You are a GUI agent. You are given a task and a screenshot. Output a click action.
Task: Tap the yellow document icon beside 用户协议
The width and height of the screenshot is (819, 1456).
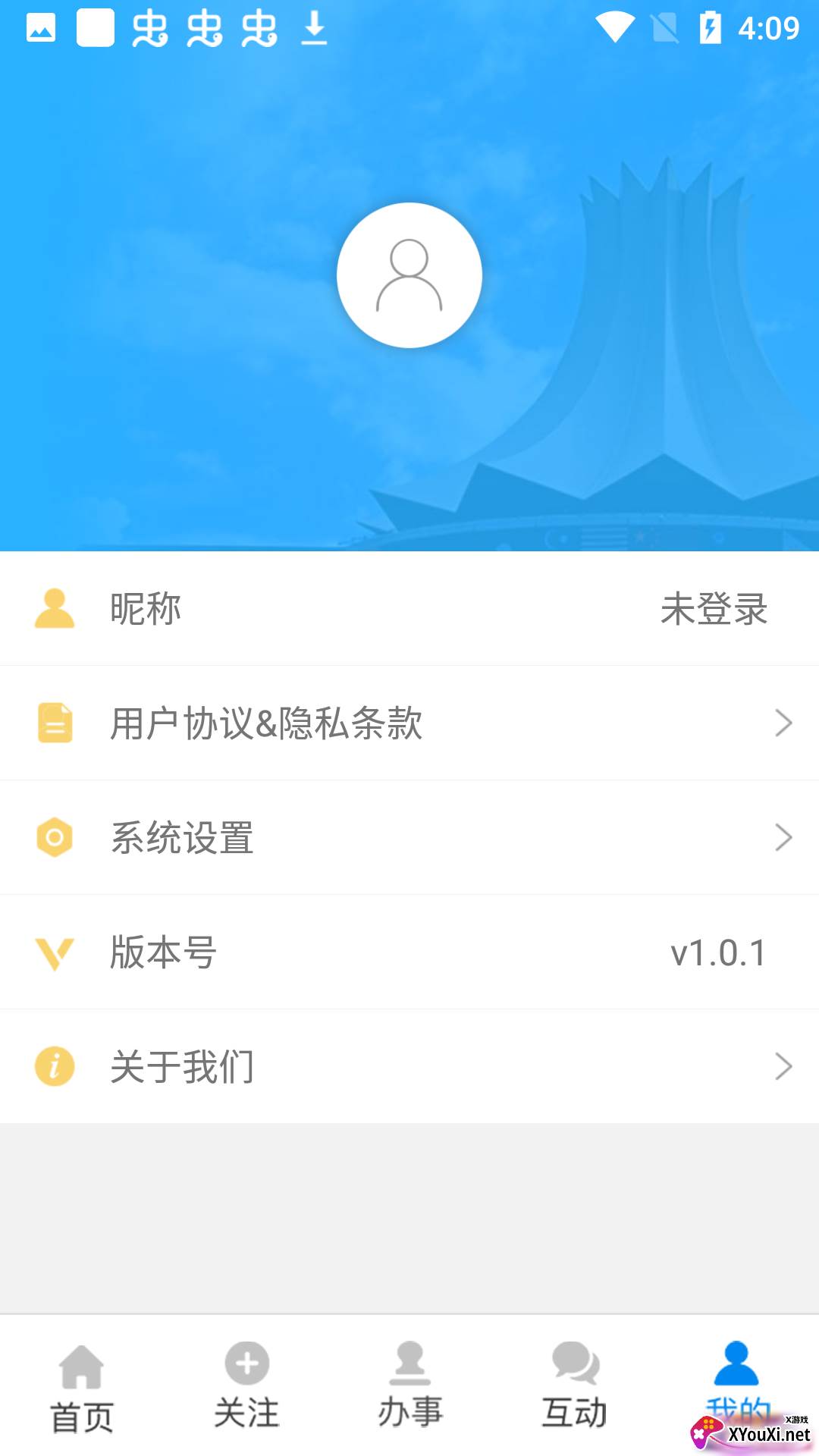54,723
